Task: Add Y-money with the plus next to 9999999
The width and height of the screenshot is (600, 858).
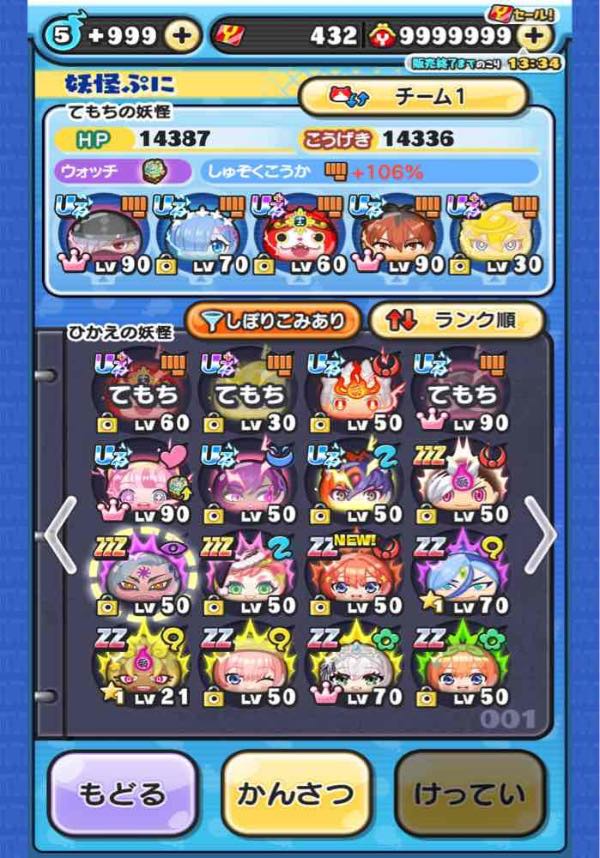Action: point(536,36)
